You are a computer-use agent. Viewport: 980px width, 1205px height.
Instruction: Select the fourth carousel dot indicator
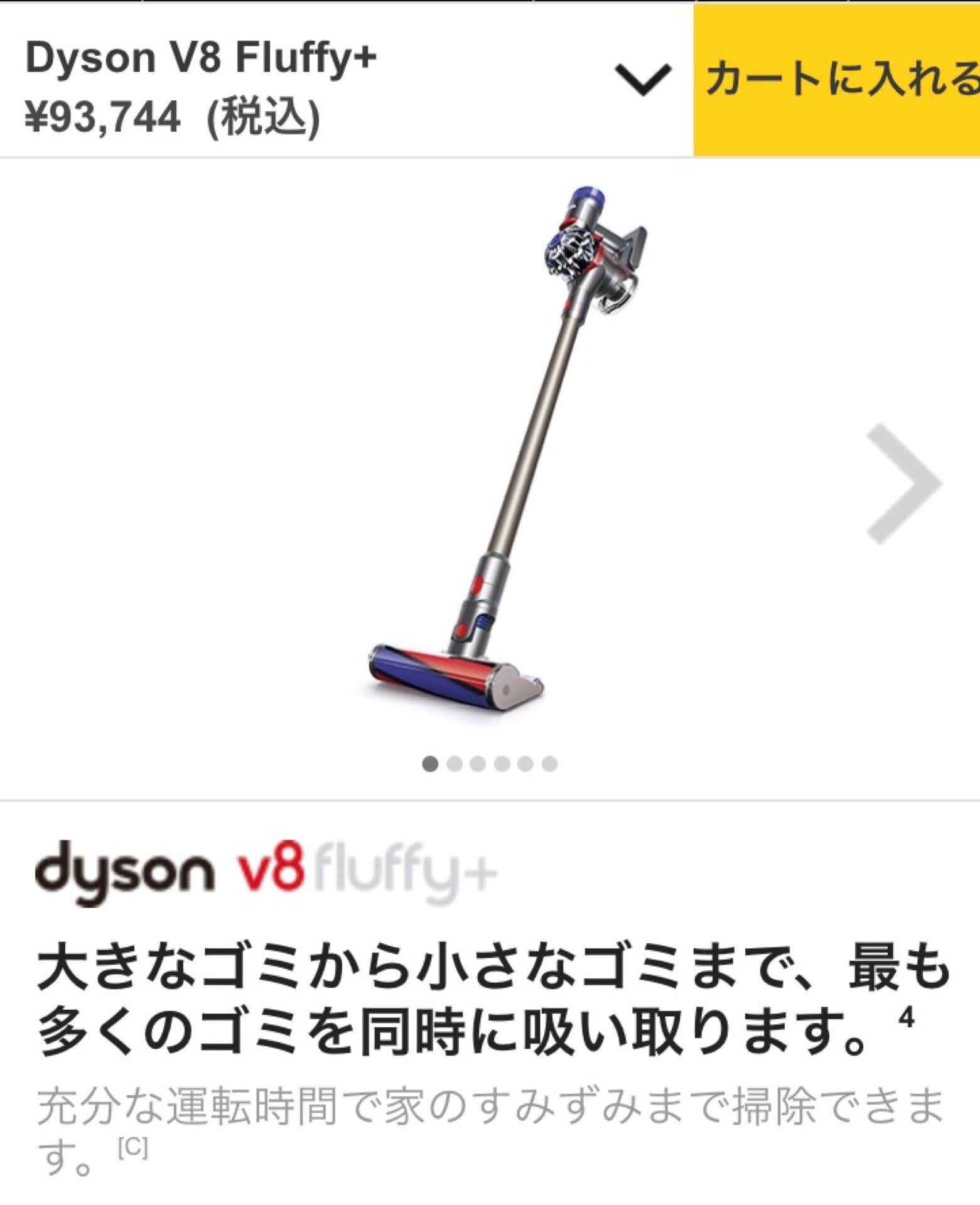point(503,764)
